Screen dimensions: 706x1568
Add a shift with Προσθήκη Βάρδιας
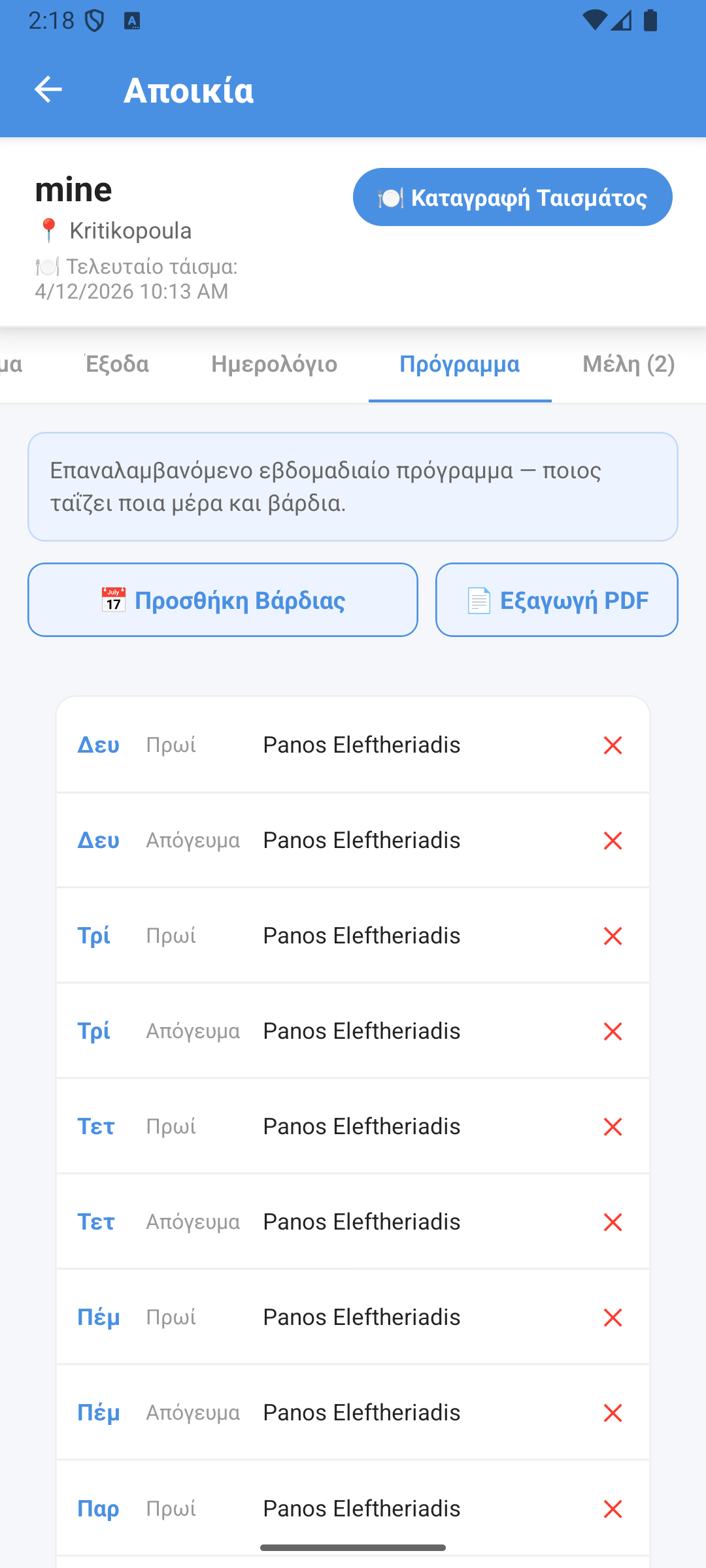(223, 600)
